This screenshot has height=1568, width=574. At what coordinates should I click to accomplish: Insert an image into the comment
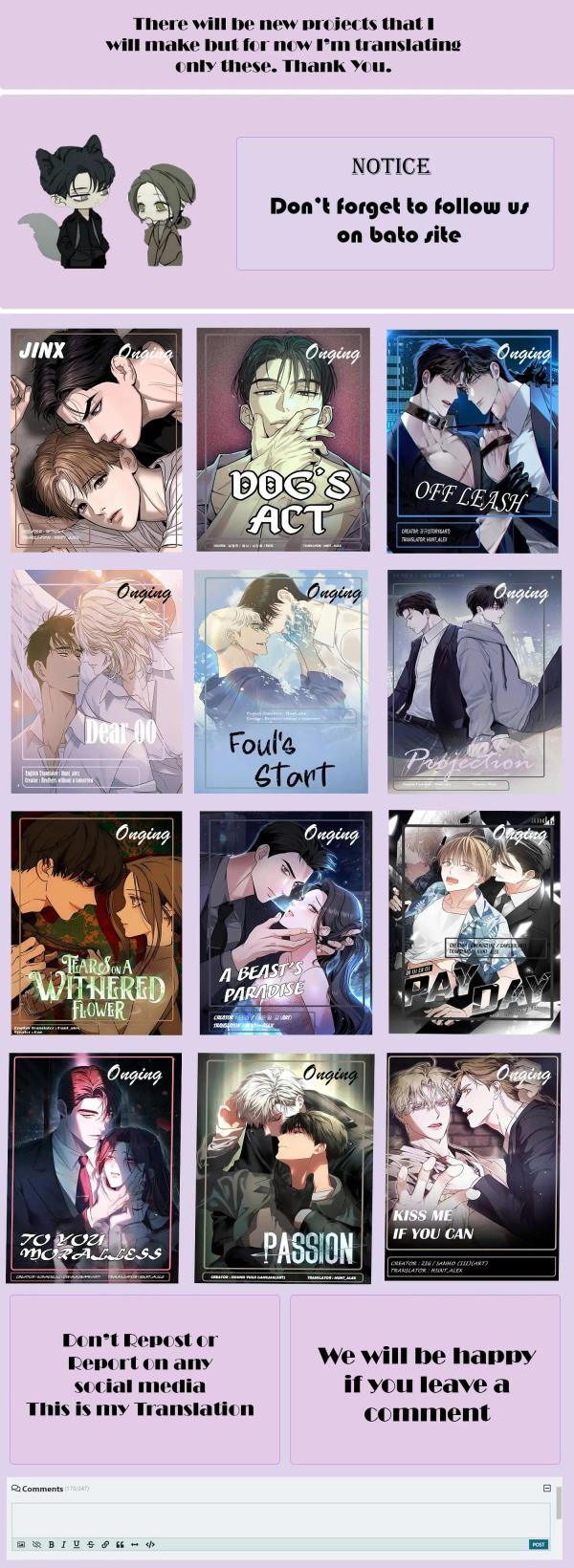21,1544
